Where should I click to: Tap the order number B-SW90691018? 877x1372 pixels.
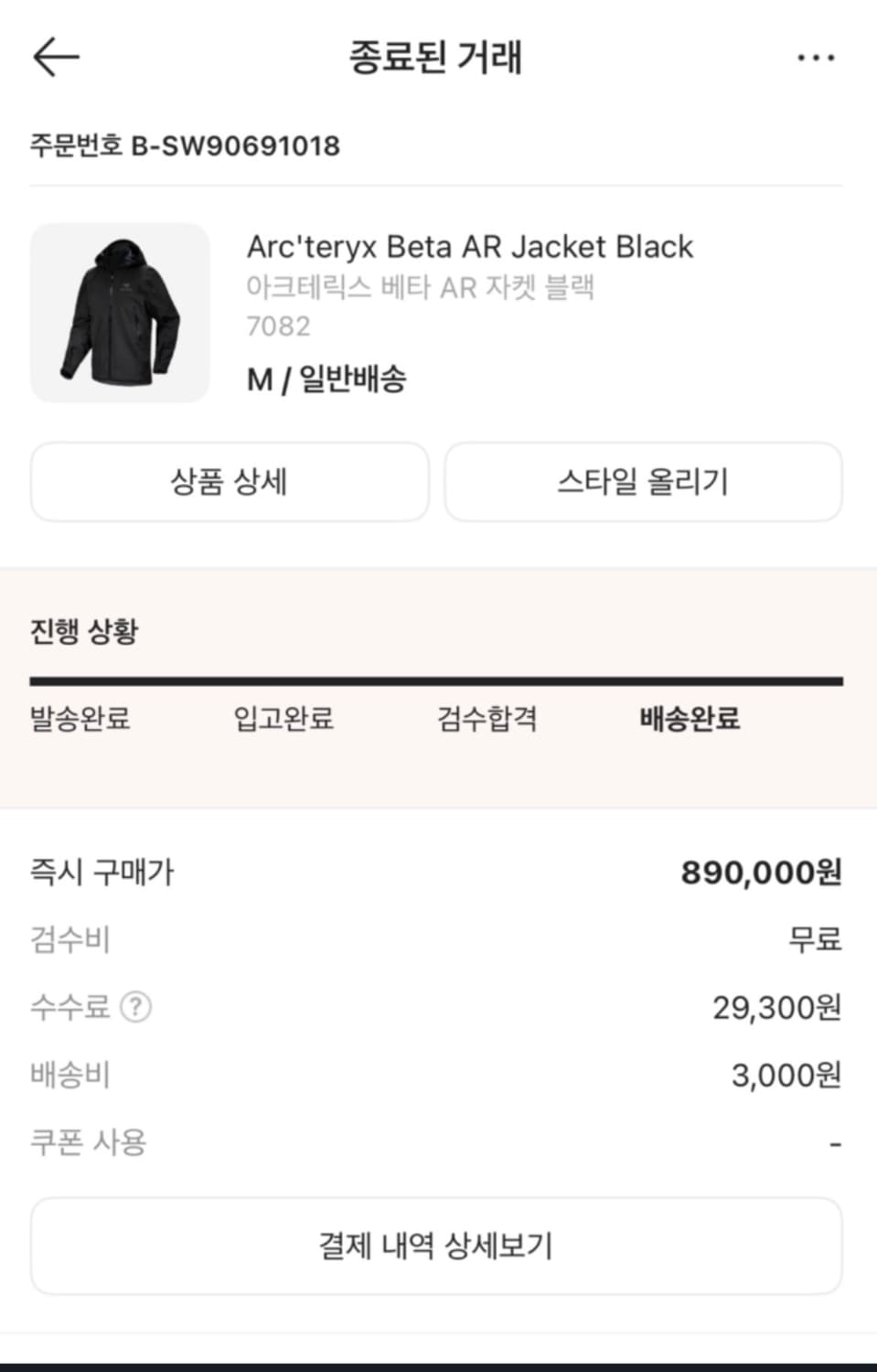[183, 145]
